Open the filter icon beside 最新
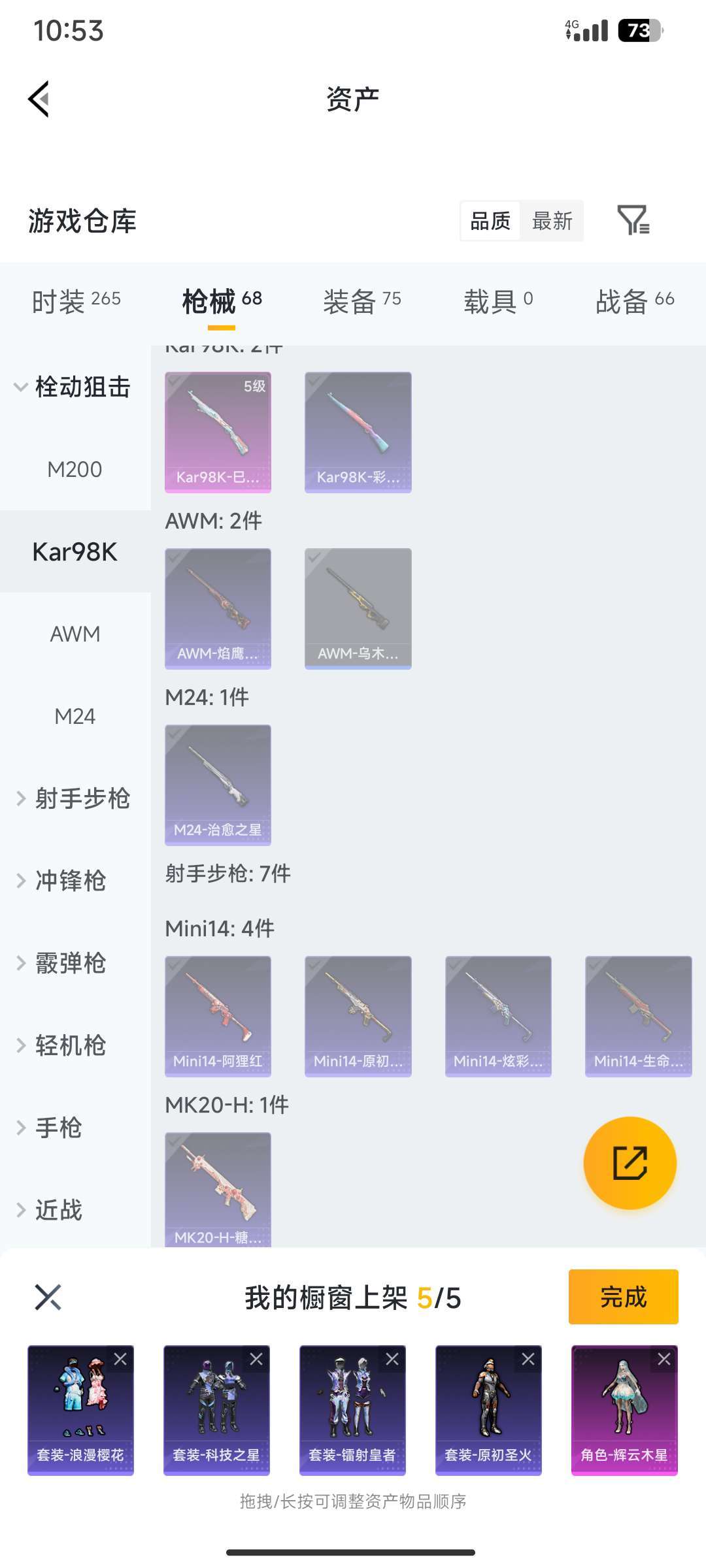This screenshot has width=706, height=1568. pyautogui.click(x=633, y=220)
